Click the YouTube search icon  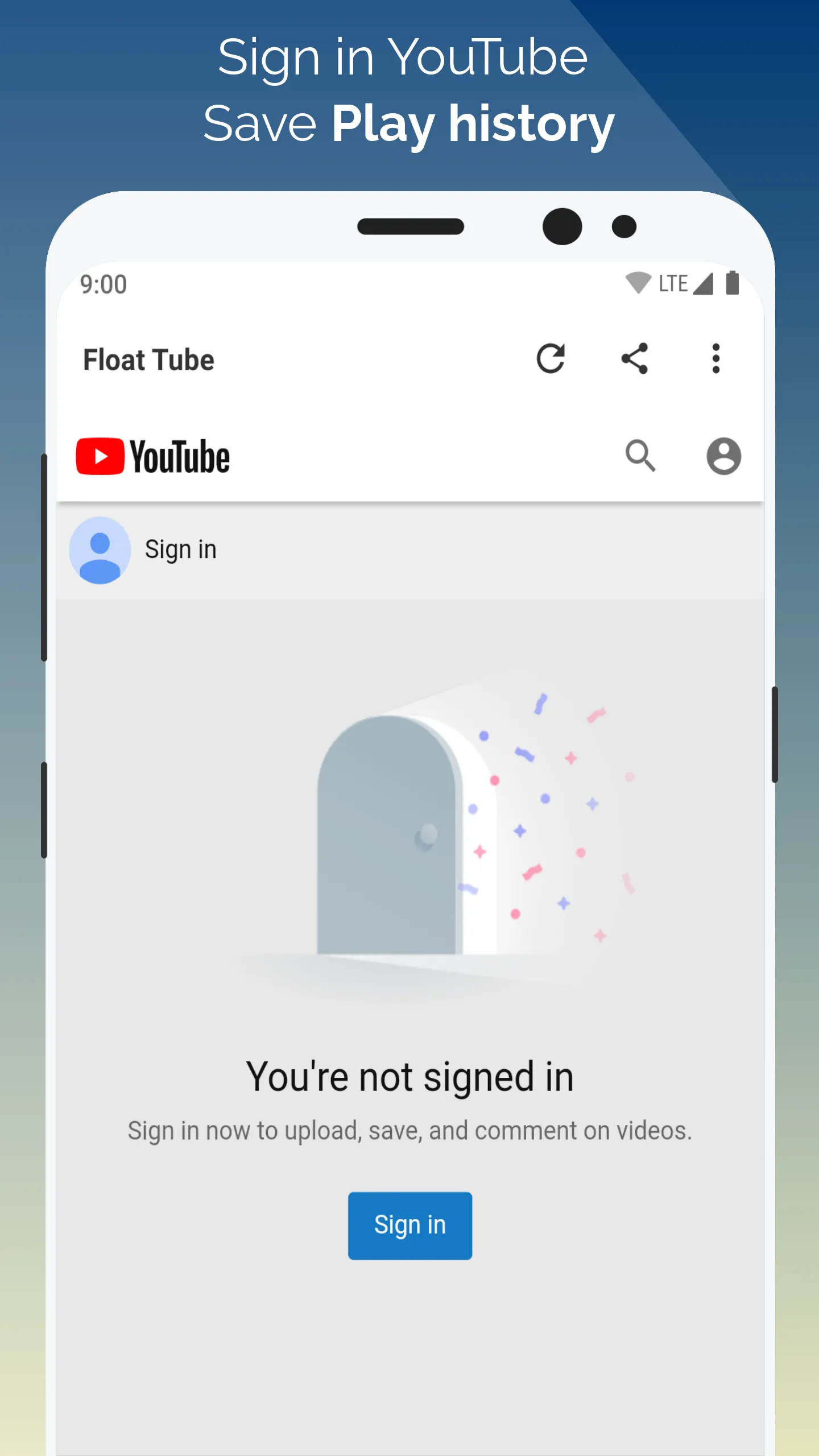(x=642, y=456)
